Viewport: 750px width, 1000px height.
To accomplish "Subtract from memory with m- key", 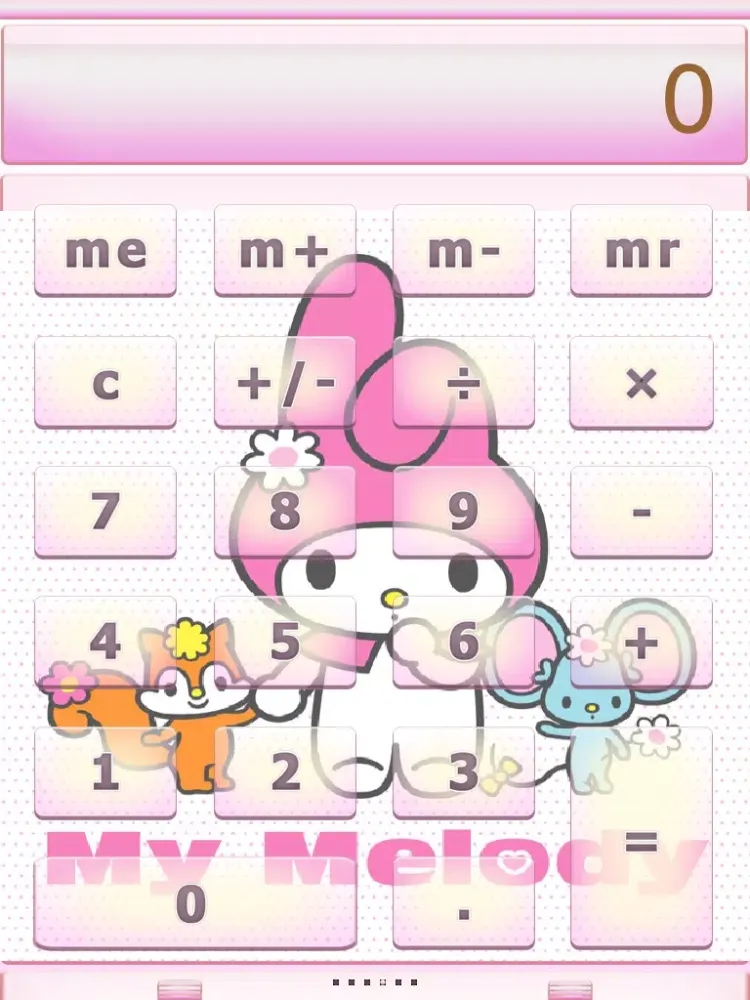I will point(464,250).
